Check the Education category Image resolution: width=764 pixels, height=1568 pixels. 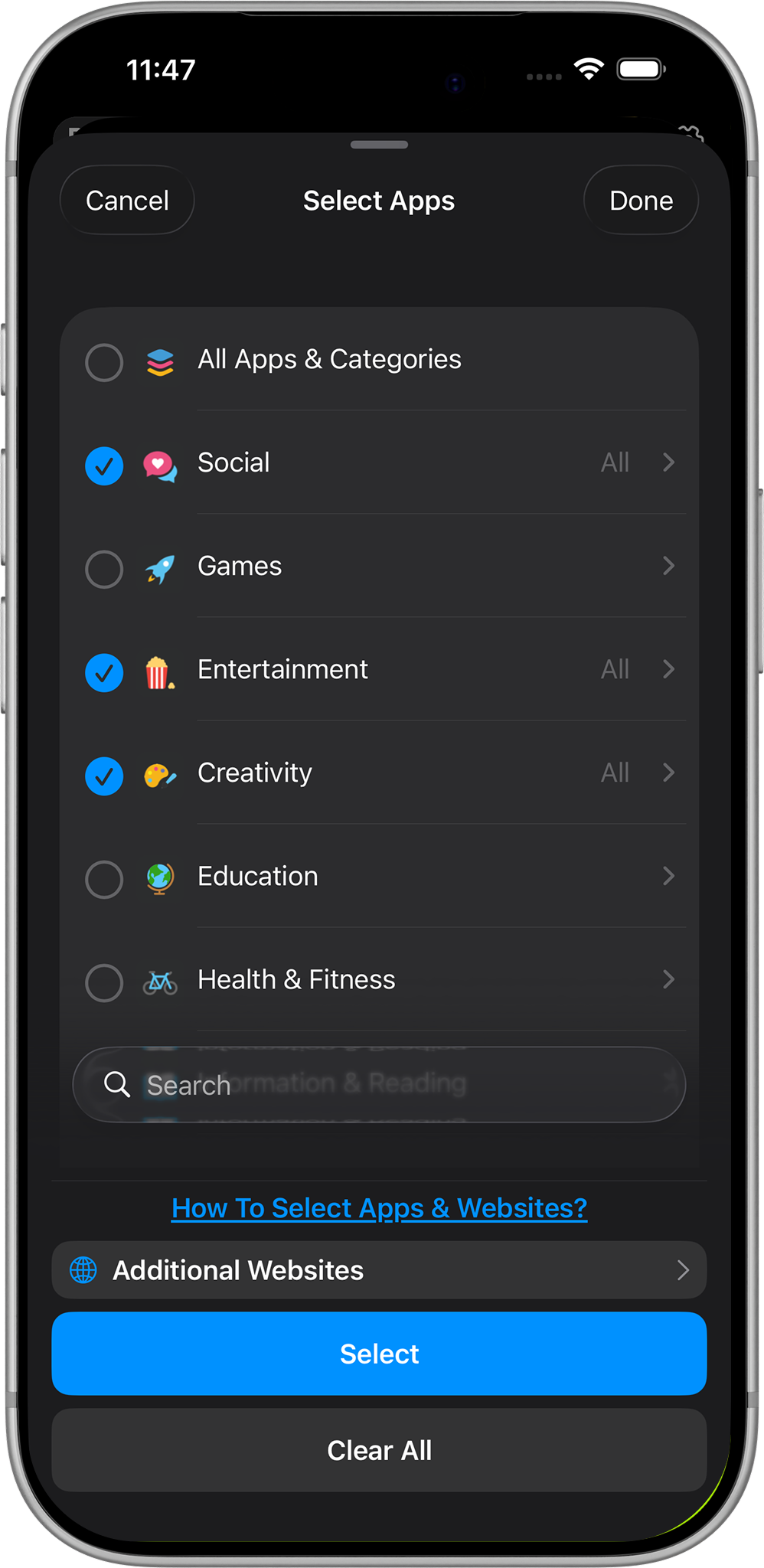tap(104, 879)
